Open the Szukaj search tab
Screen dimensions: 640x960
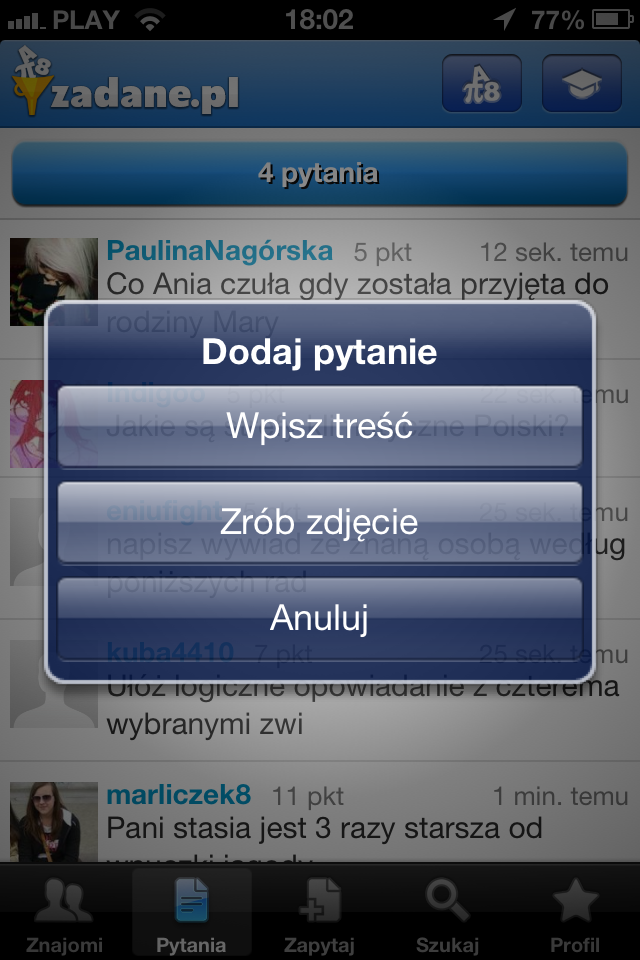[x=447, y=915]
